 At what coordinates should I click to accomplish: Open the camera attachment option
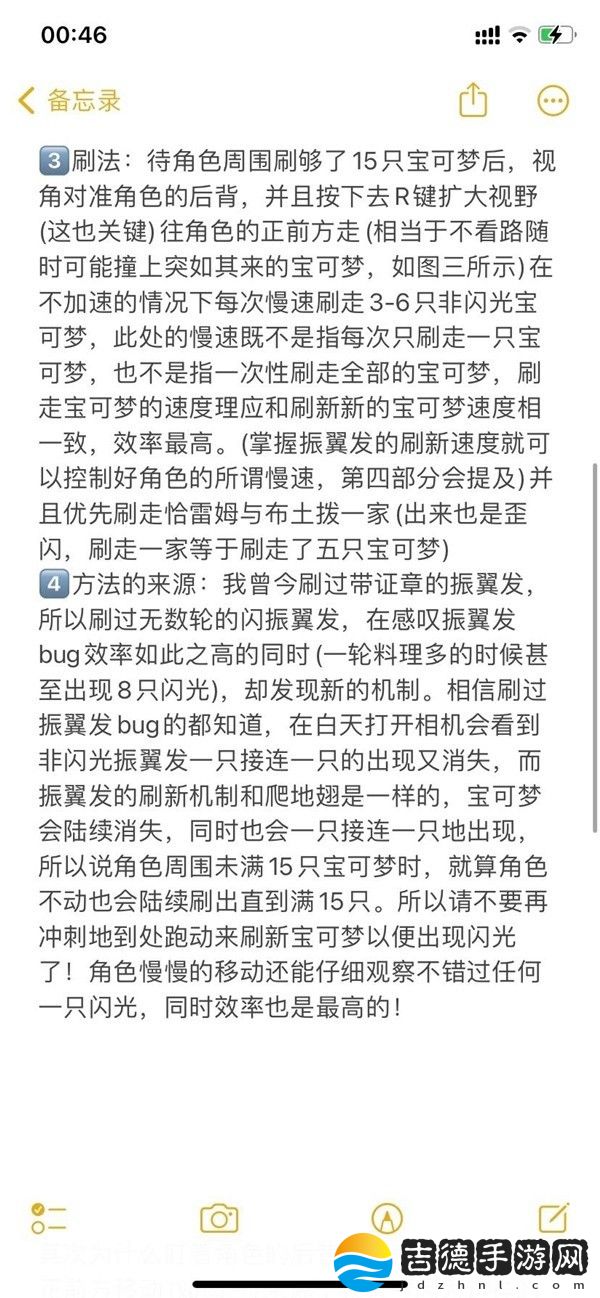pos(219,1217)
